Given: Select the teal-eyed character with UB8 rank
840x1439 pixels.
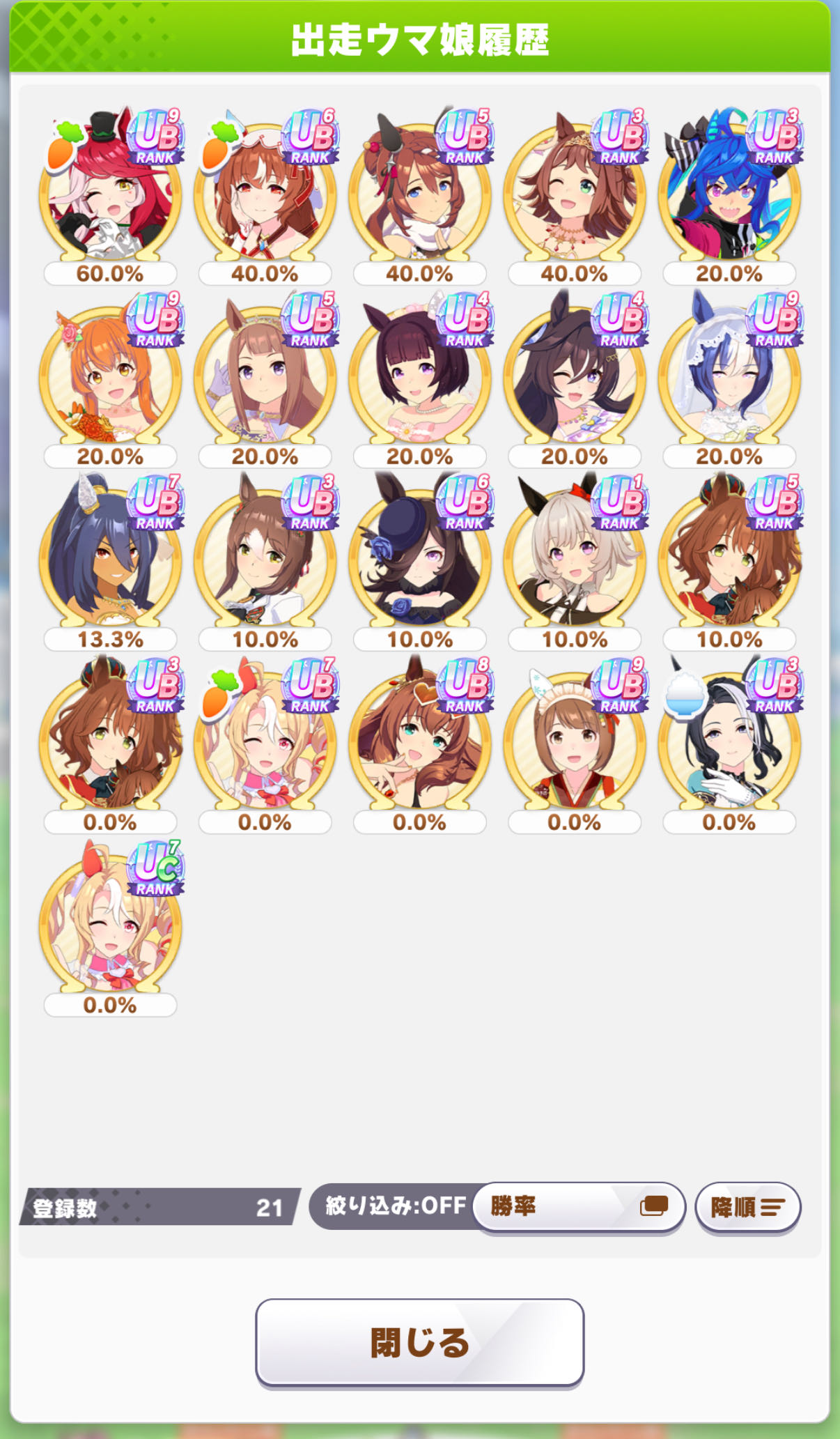Looking at the screenshot, I should pyautogui.click(x=419, y=741).
